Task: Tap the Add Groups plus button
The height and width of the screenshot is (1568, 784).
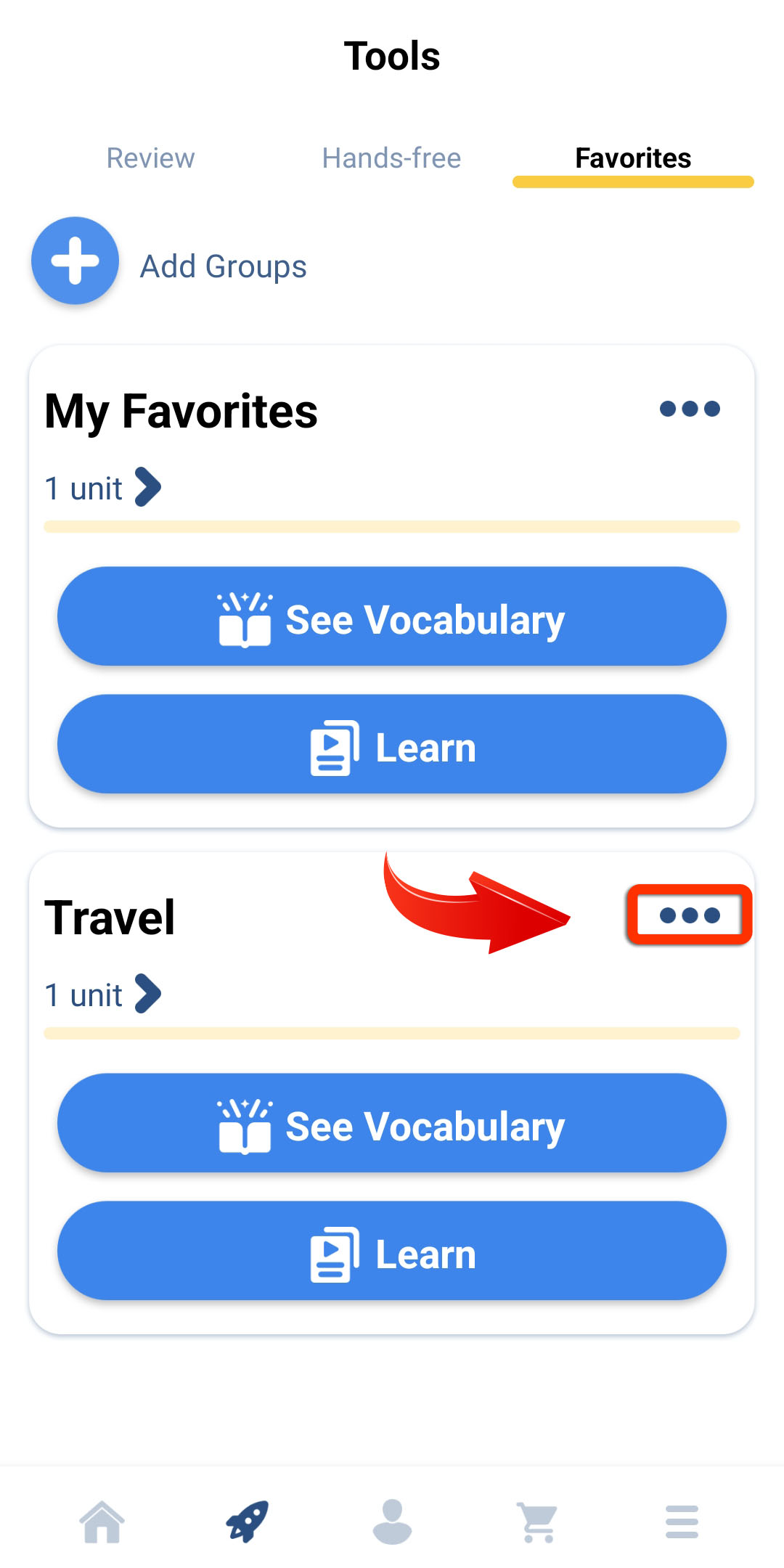Action: coord(75,261)
